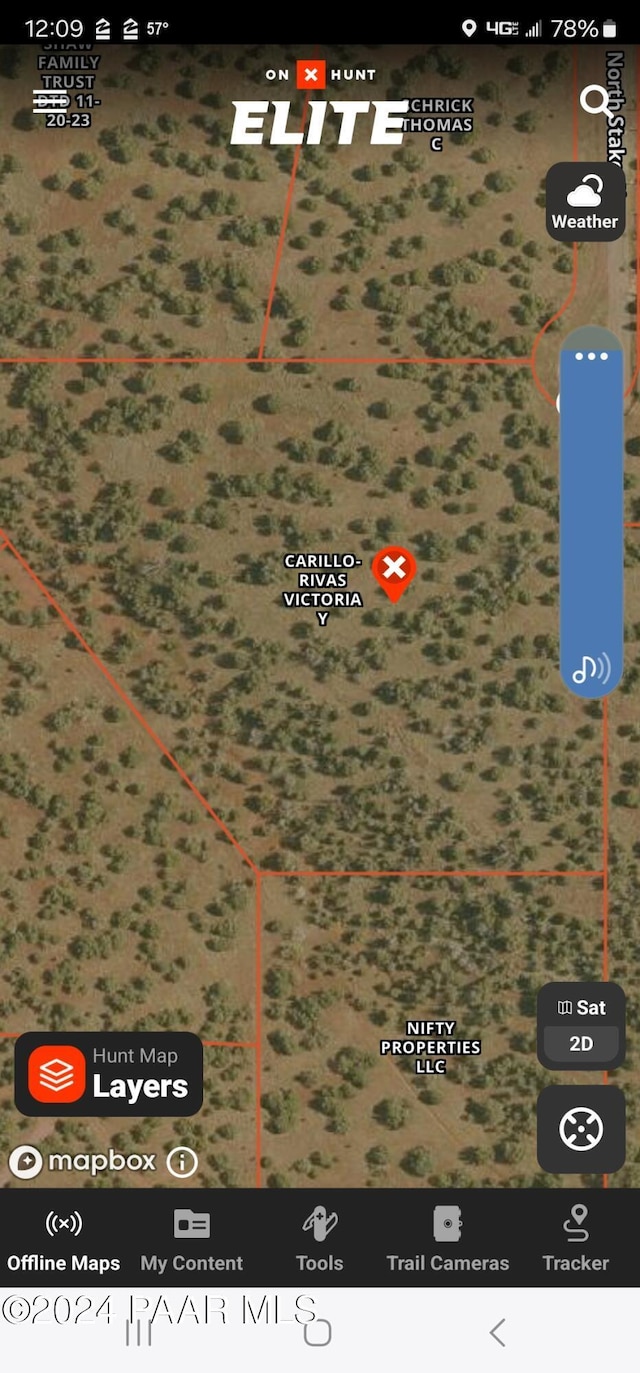Switch basemap with Sat 2D button

point(581,1025)
